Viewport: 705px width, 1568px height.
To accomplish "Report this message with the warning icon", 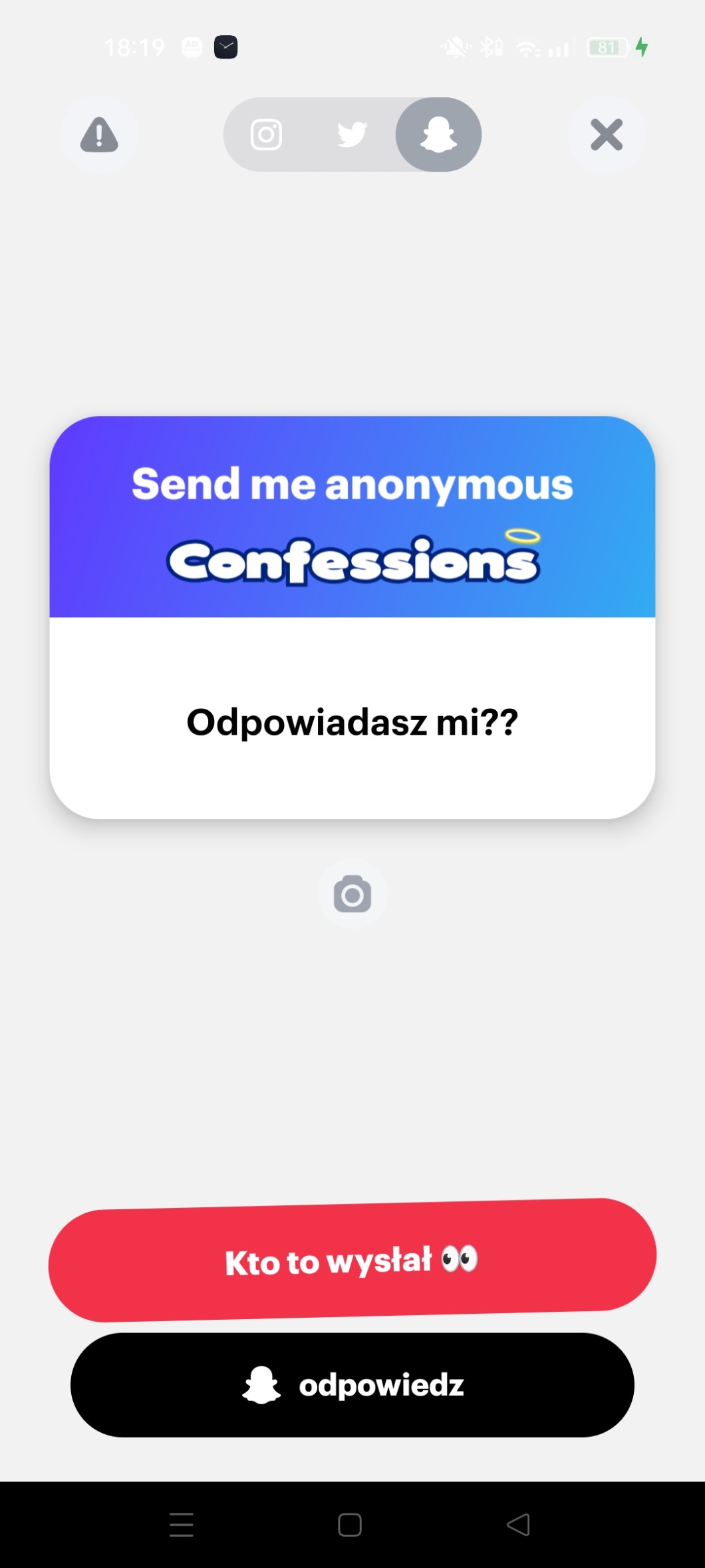I will click(99, 135).
